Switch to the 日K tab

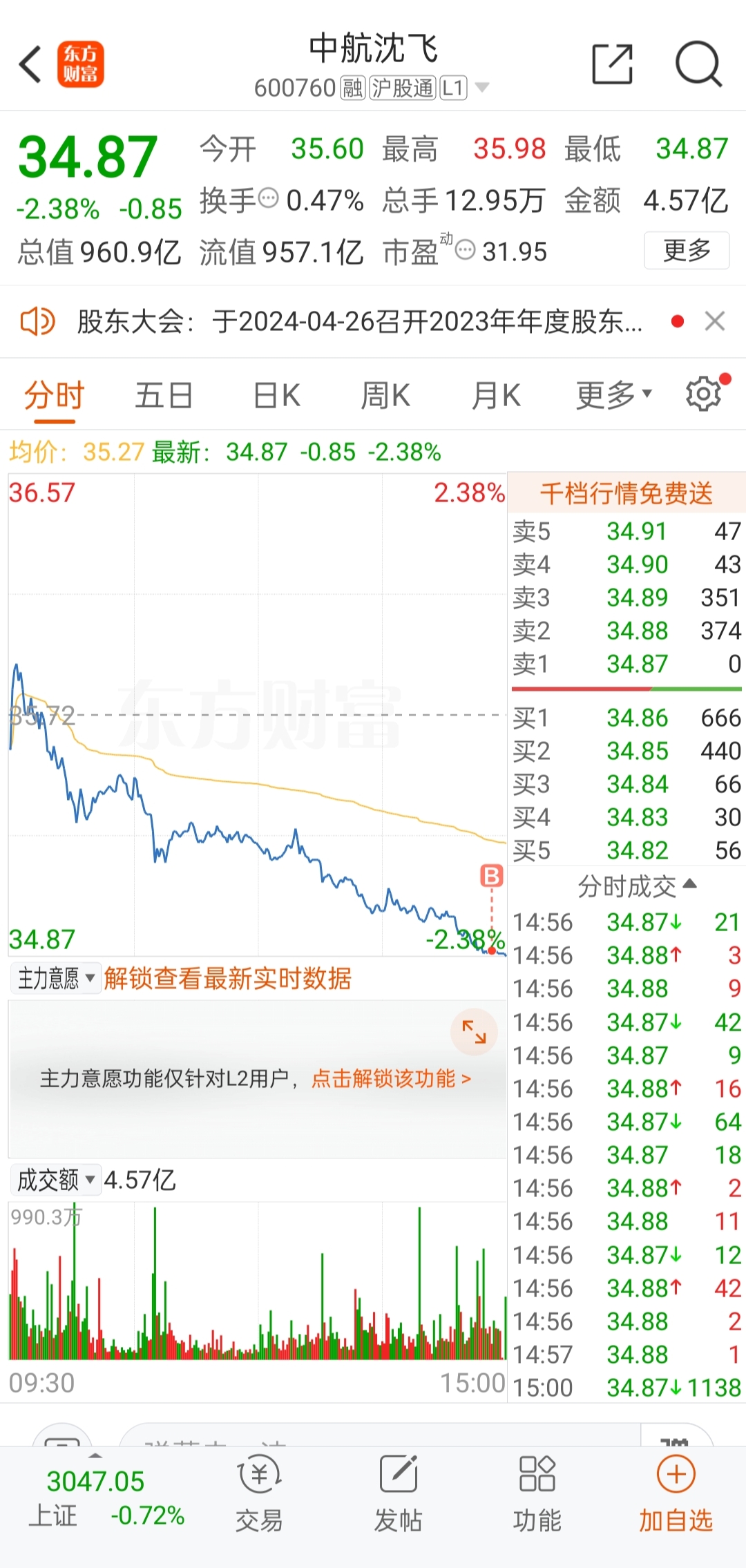[276, 394]
